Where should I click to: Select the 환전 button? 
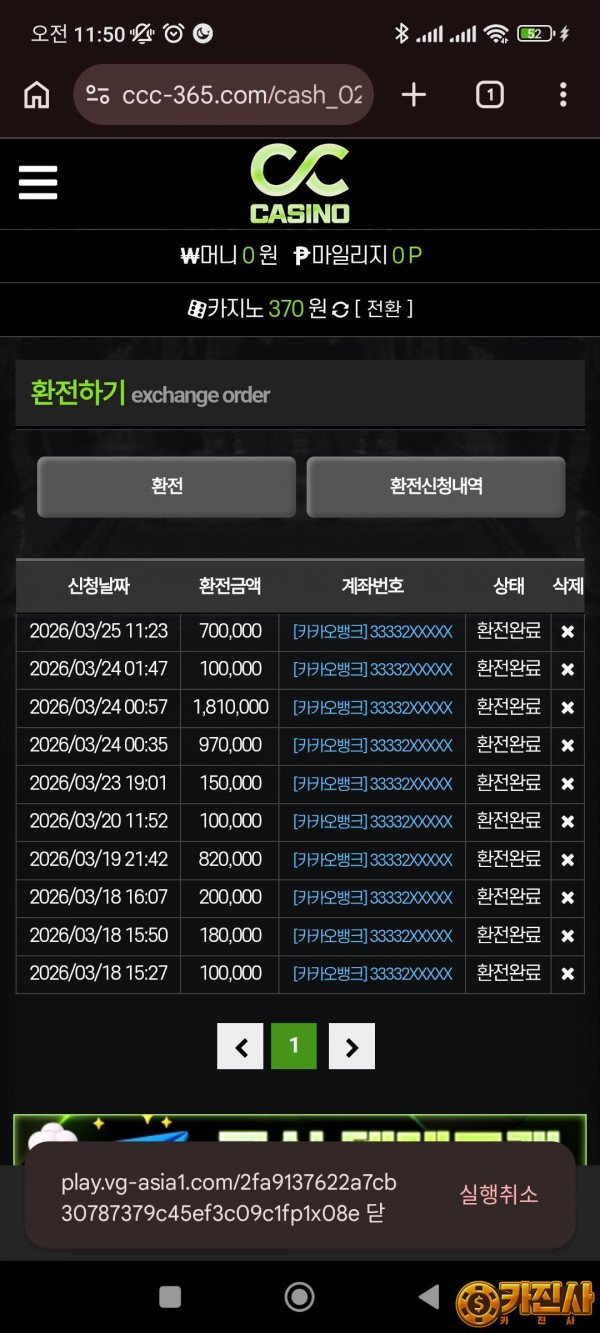166,486
